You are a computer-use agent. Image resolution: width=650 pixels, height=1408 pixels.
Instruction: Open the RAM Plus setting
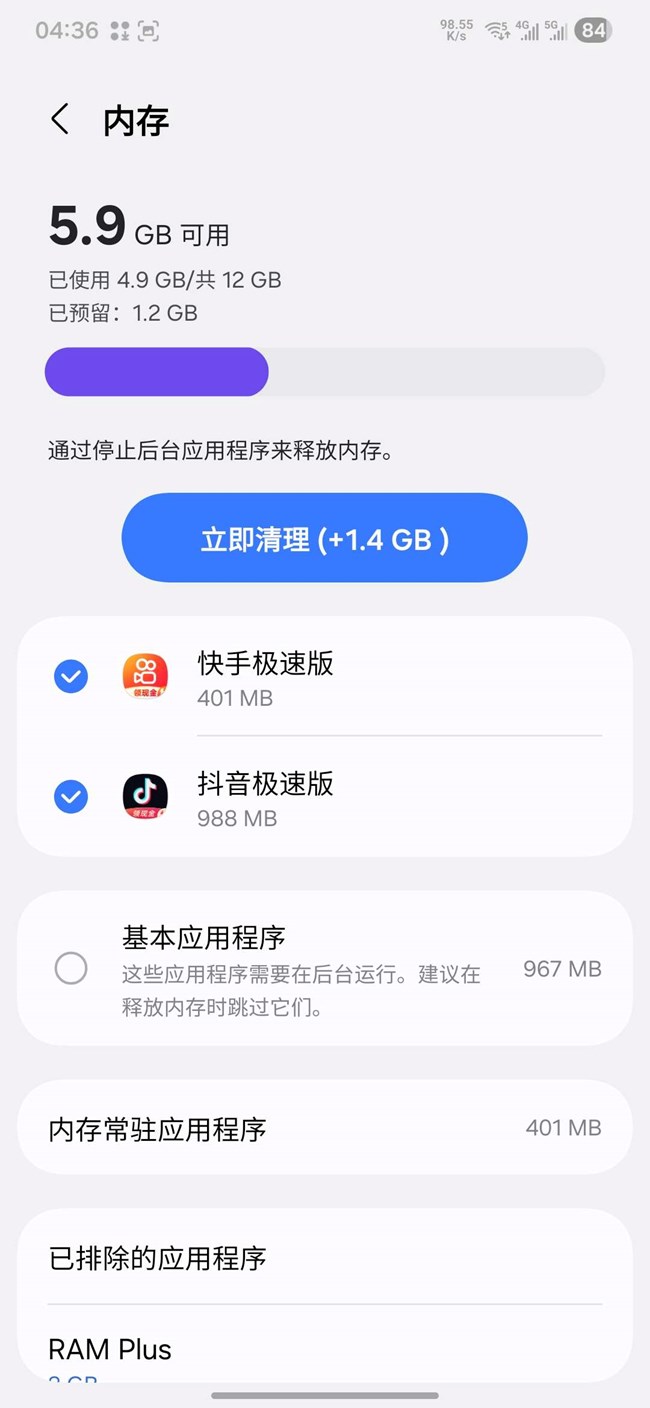pyautogui.click(x=324, y=1350)
